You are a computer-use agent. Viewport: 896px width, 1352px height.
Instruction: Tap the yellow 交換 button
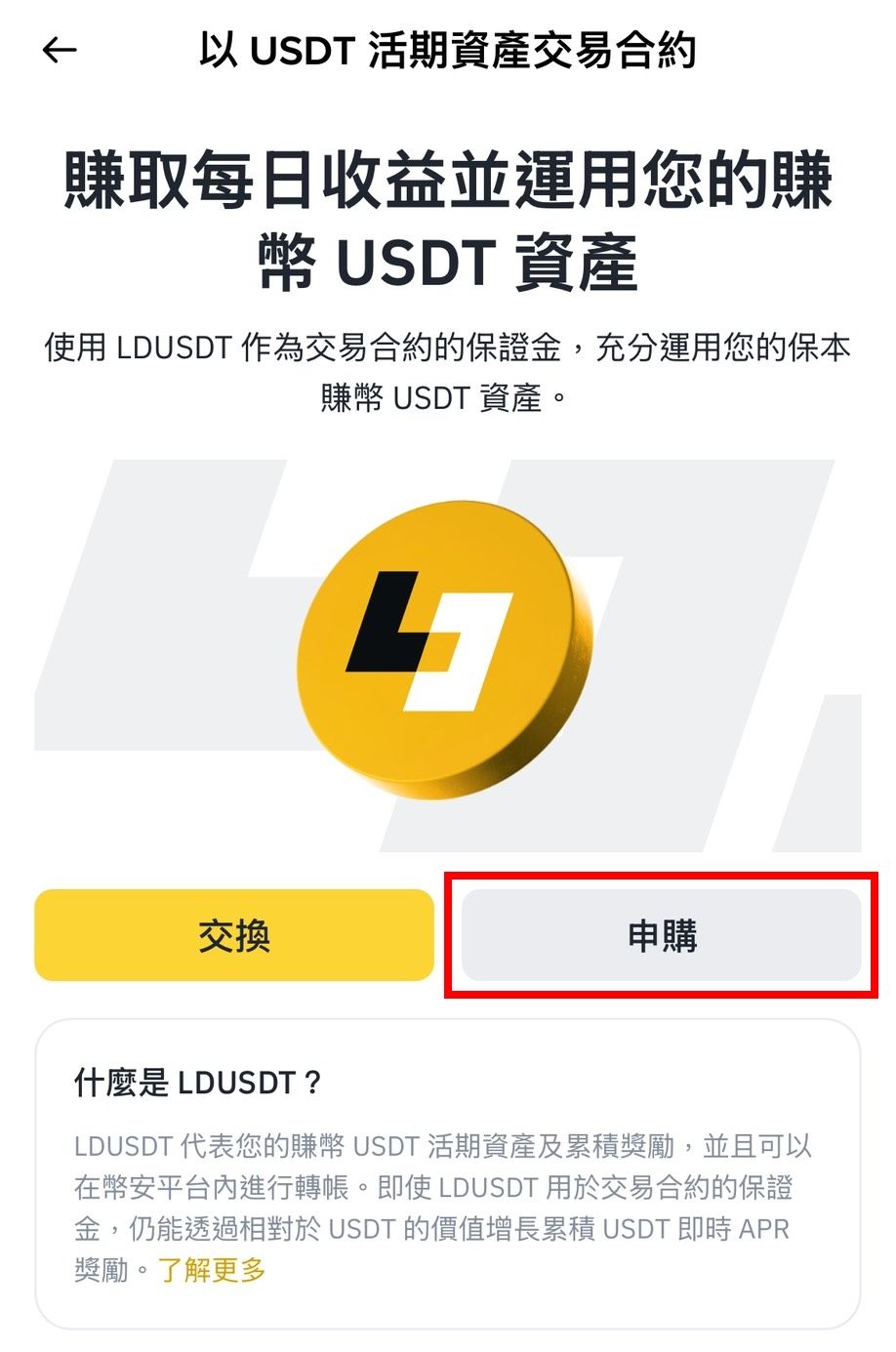point(234,935)
